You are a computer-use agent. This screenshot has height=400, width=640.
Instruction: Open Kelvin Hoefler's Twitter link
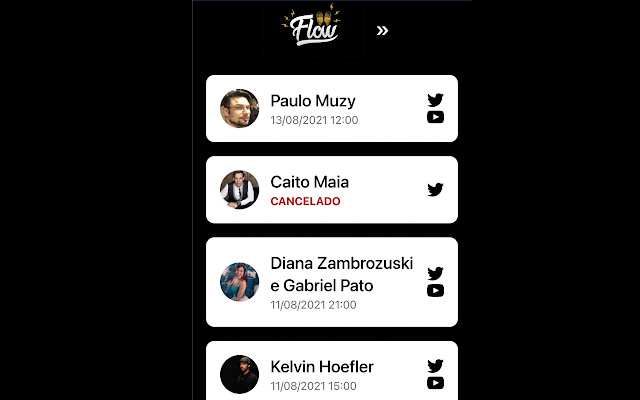tap(435, 366)
